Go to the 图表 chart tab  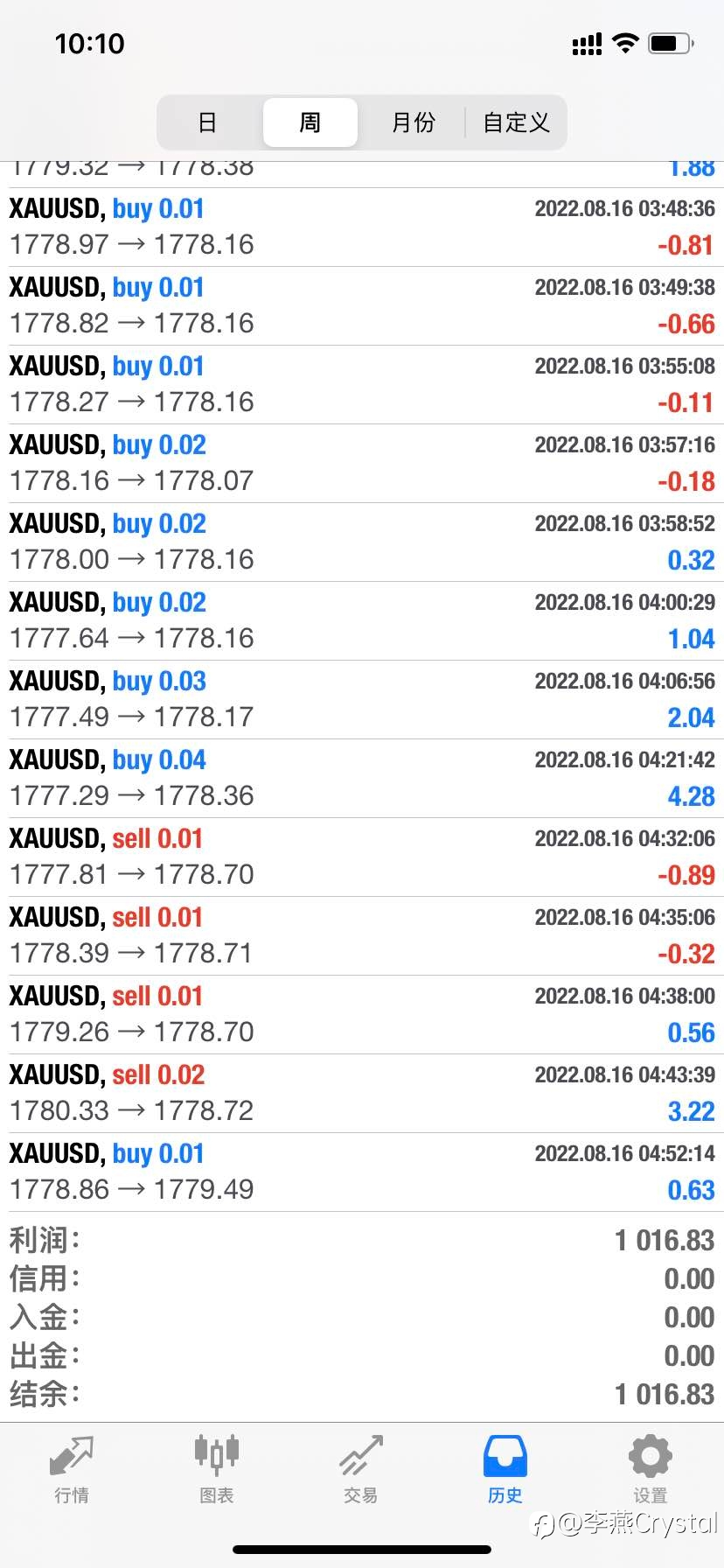point(216,1470)
